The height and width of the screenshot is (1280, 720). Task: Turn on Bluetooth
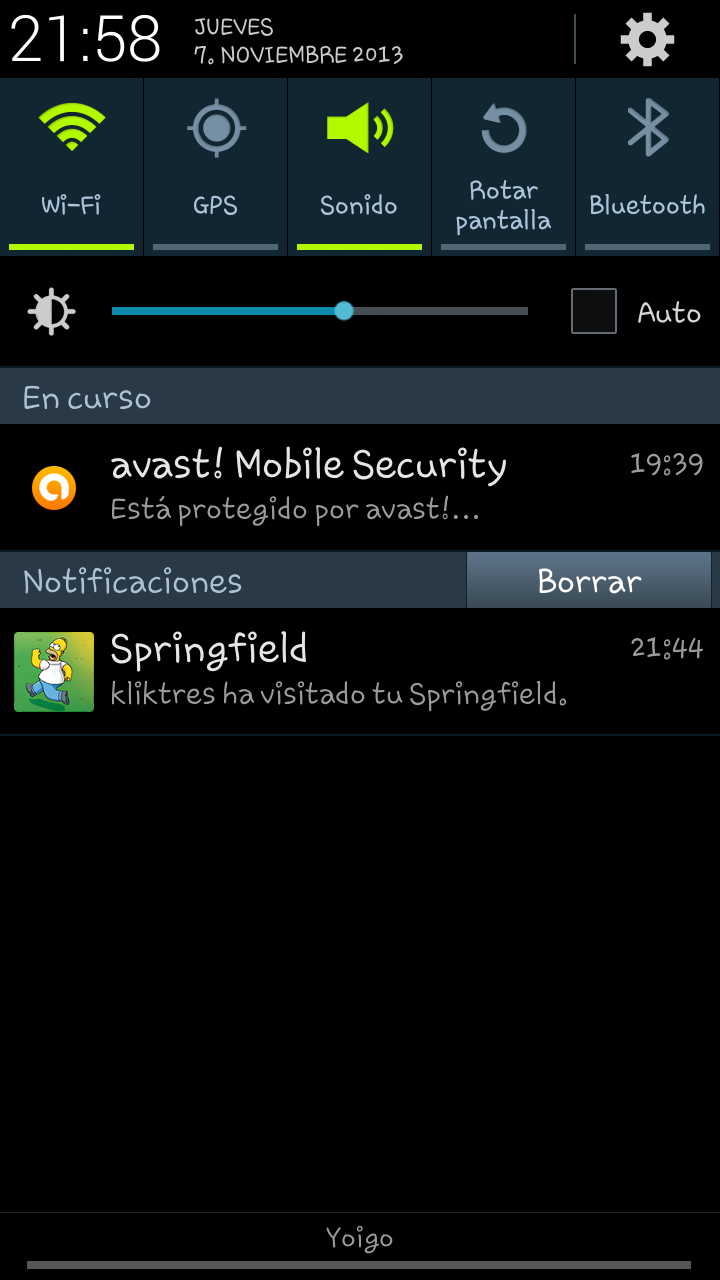(x=647, y=165)
